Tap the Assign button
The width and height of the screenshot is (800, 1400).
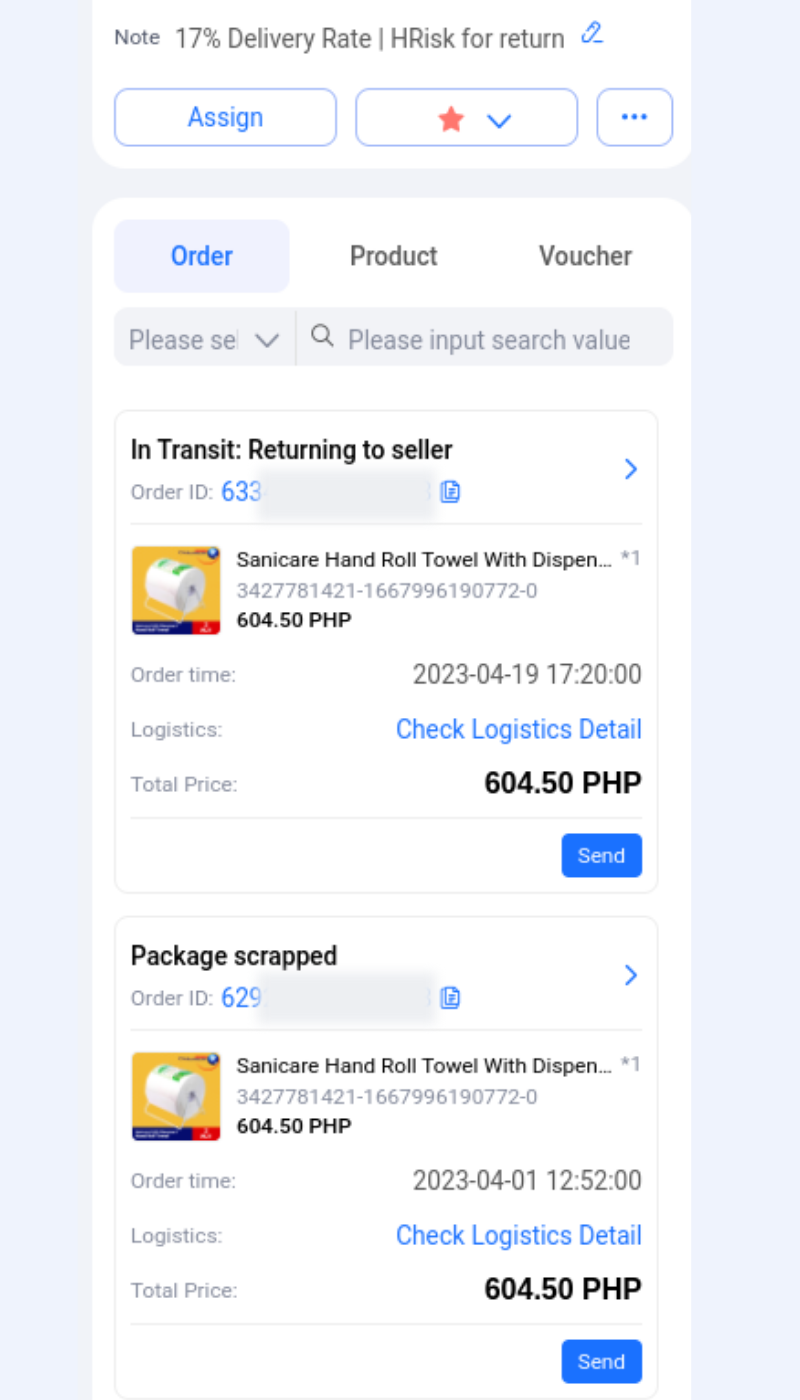pos(225,118)
